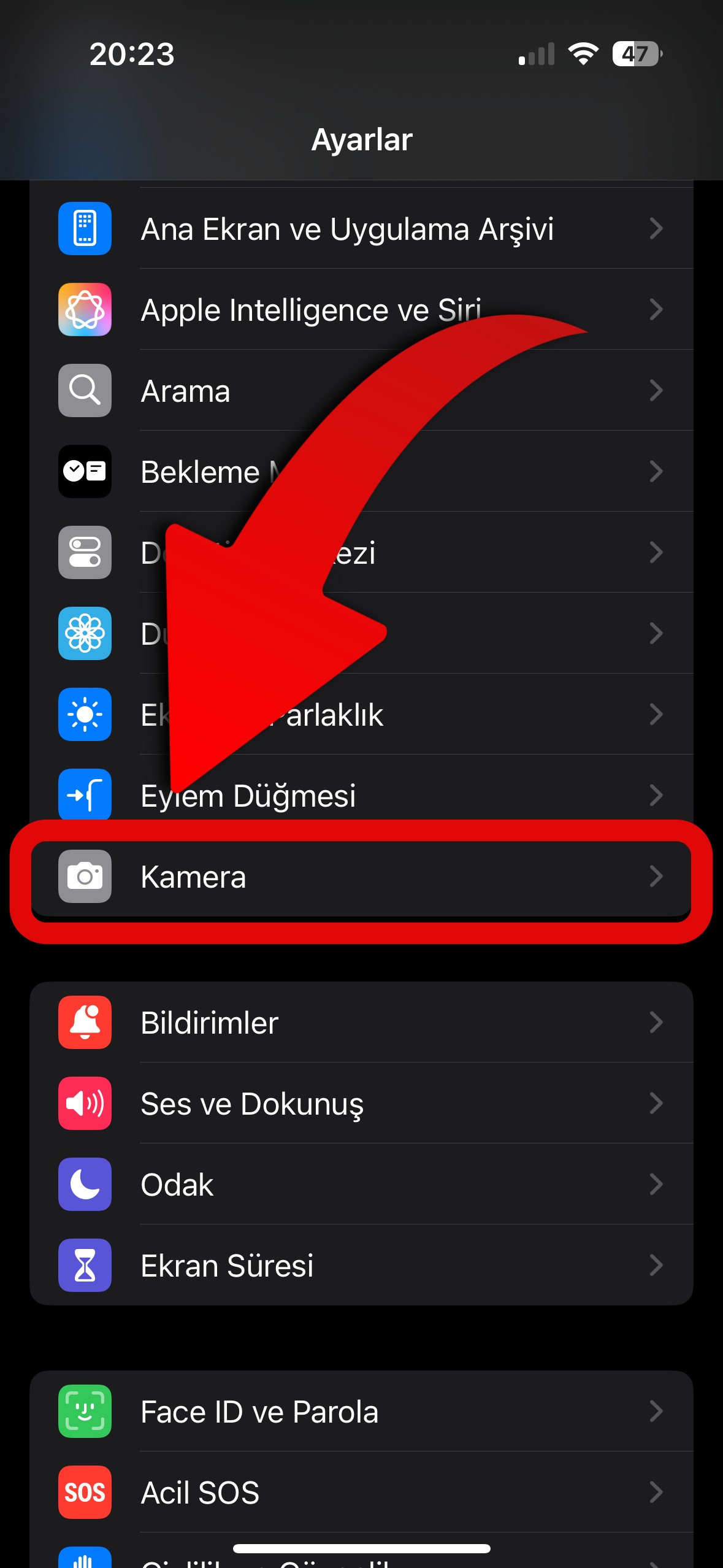Click the red Acil SOS icon

coord(85,1492)
